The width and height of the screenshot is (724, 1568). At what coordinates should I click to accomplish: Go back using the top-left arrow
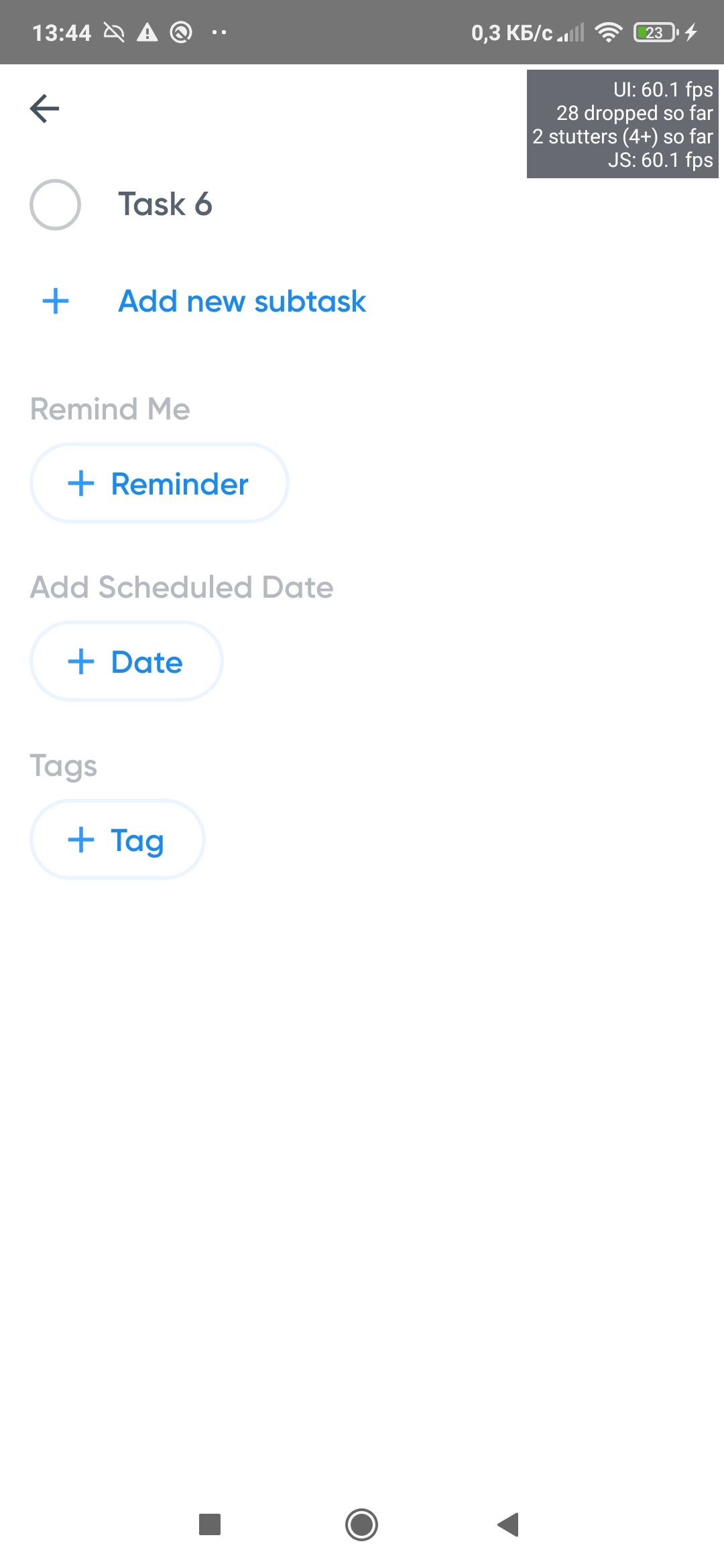tap(45, 109)
